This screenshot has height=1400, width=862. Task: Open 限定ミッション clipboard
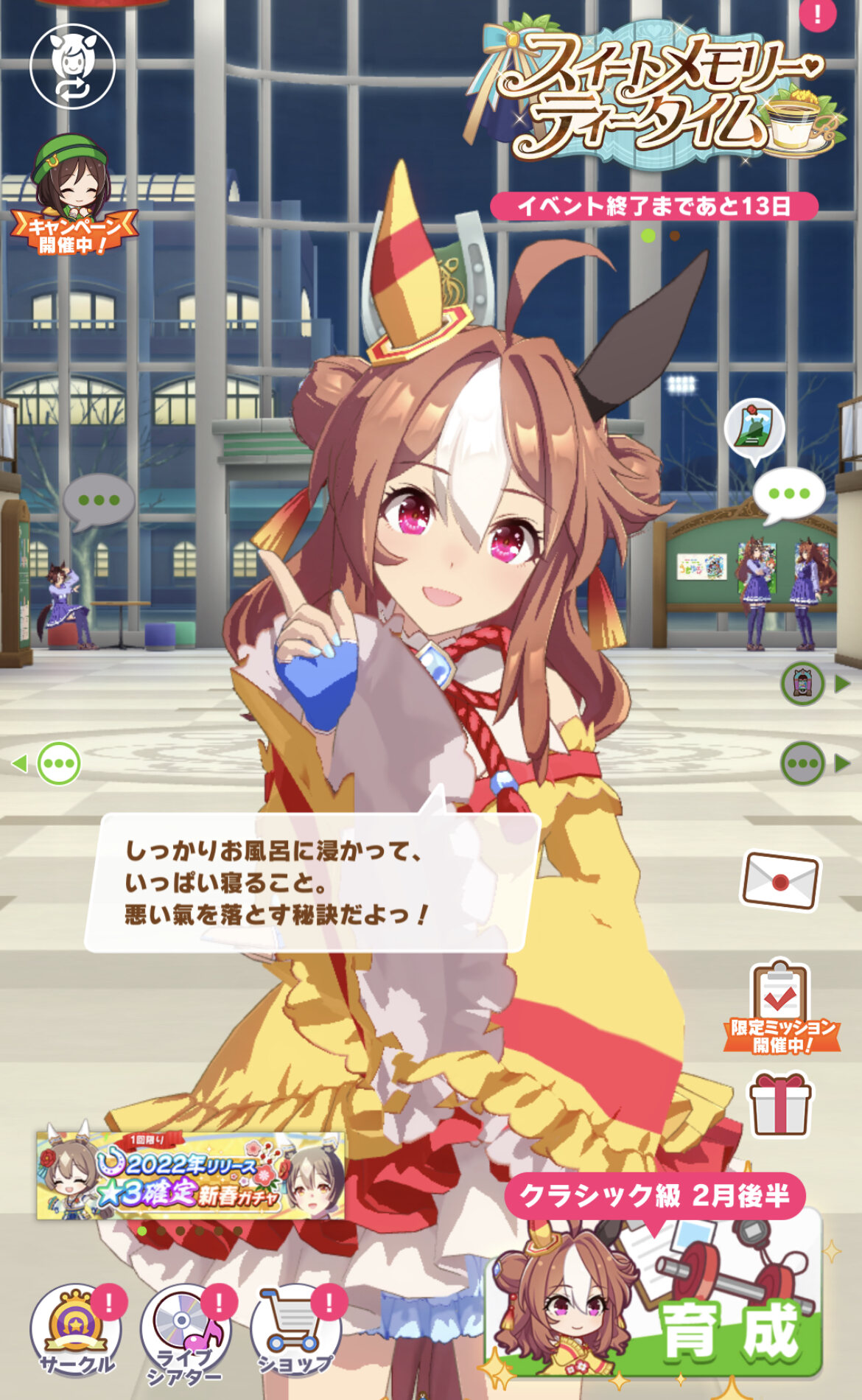coord(781,1007)
